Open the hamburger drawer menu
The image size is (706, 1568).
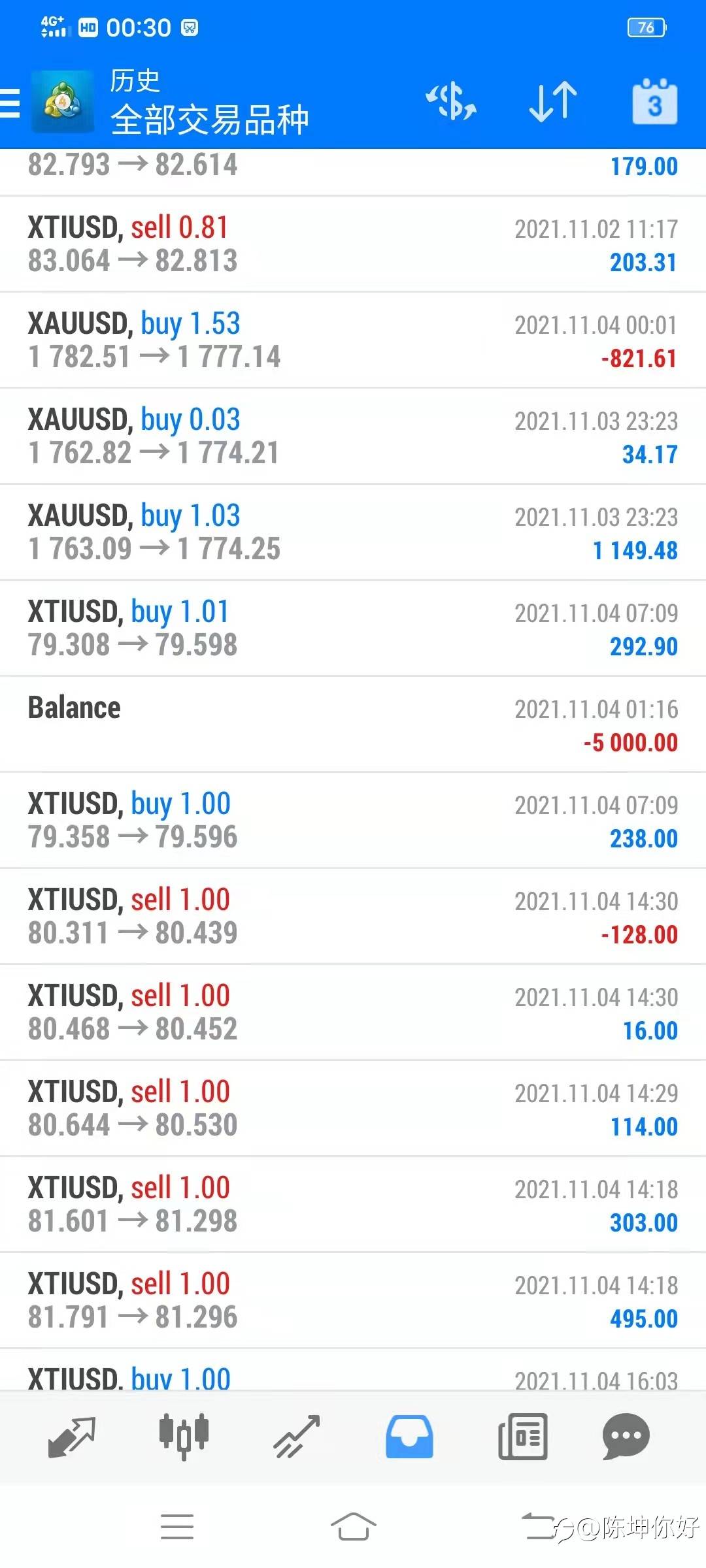(x=10, y=103)
